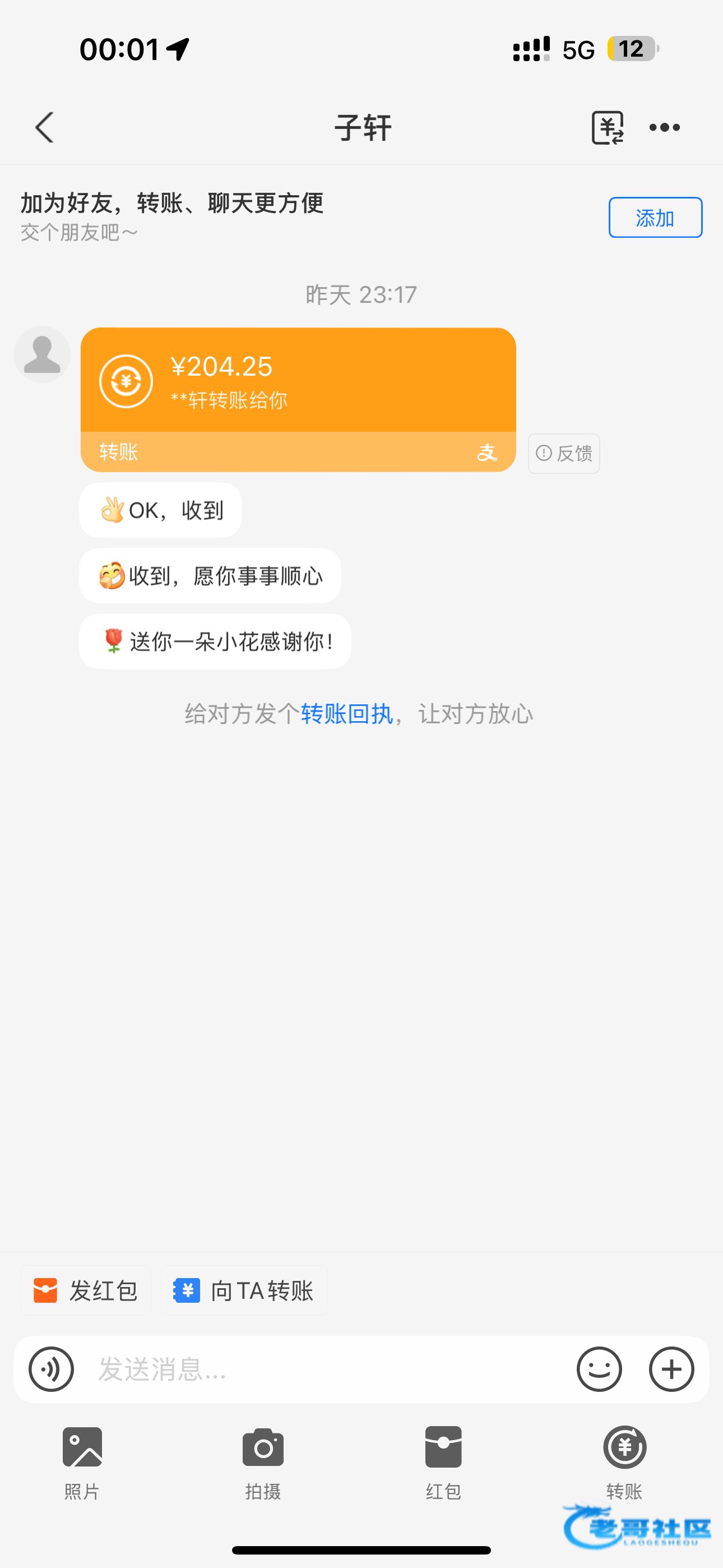Send quick reply "收到，愿你事事顺心"
This screenshot has width=723, height=1568.
(210, 576)
